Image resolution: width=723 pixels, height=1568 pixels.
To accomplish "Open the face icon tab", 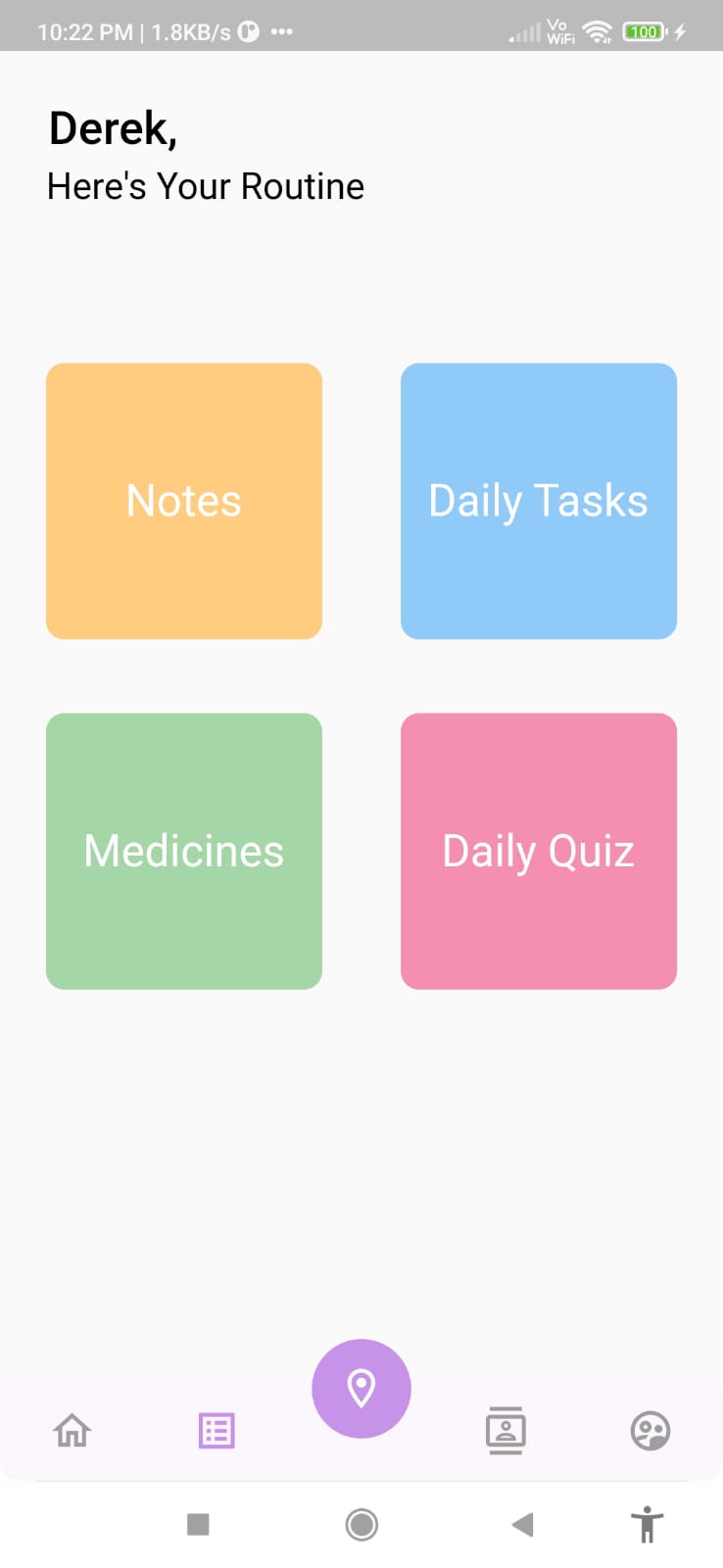I will (x=650, y=1431).
